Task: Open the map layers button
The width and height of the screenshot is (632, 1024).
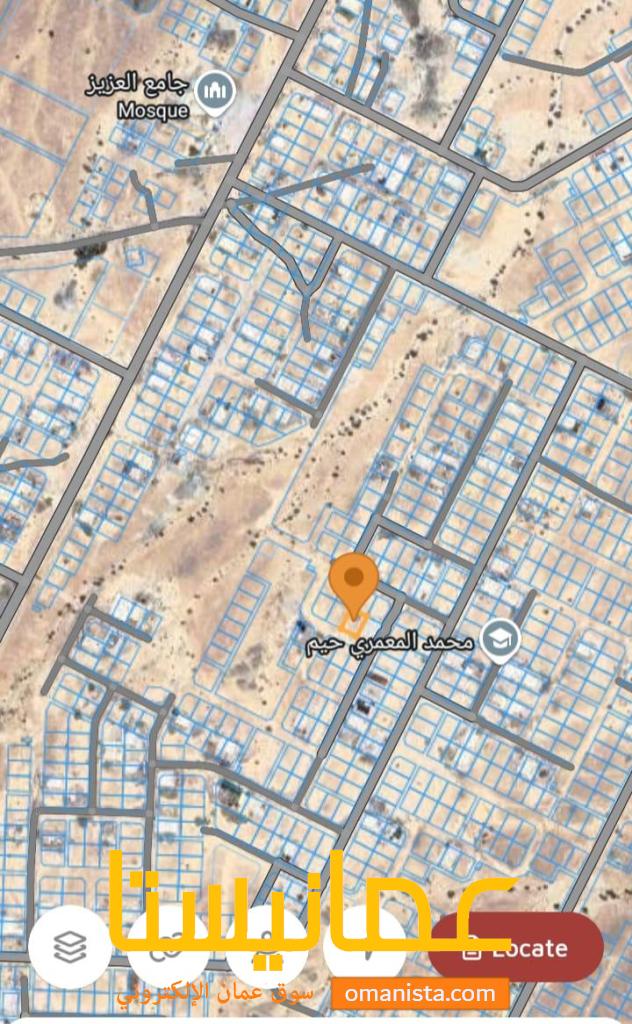Action: [70, 946]
